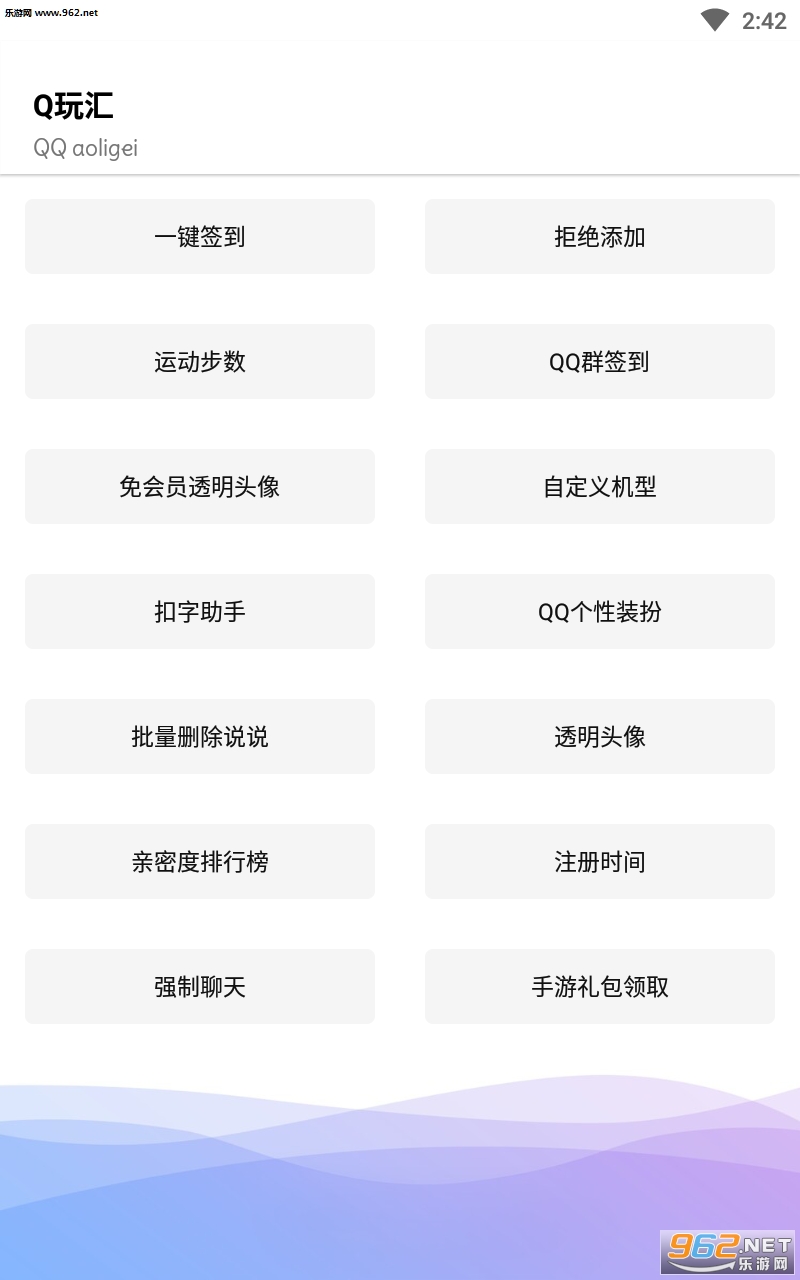Check 注册时间
Image resolution: width=800 pixels, height=1280 pixels.
click(600, 861)
